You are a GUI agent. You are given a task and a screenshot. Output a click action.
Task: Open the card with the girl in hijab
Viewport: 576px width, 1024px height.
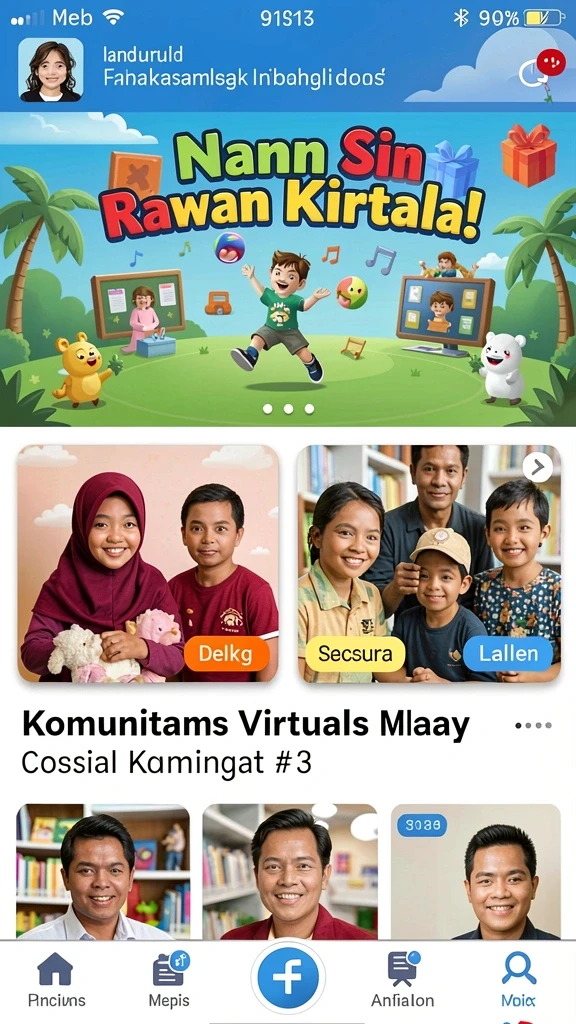point(148,564)
